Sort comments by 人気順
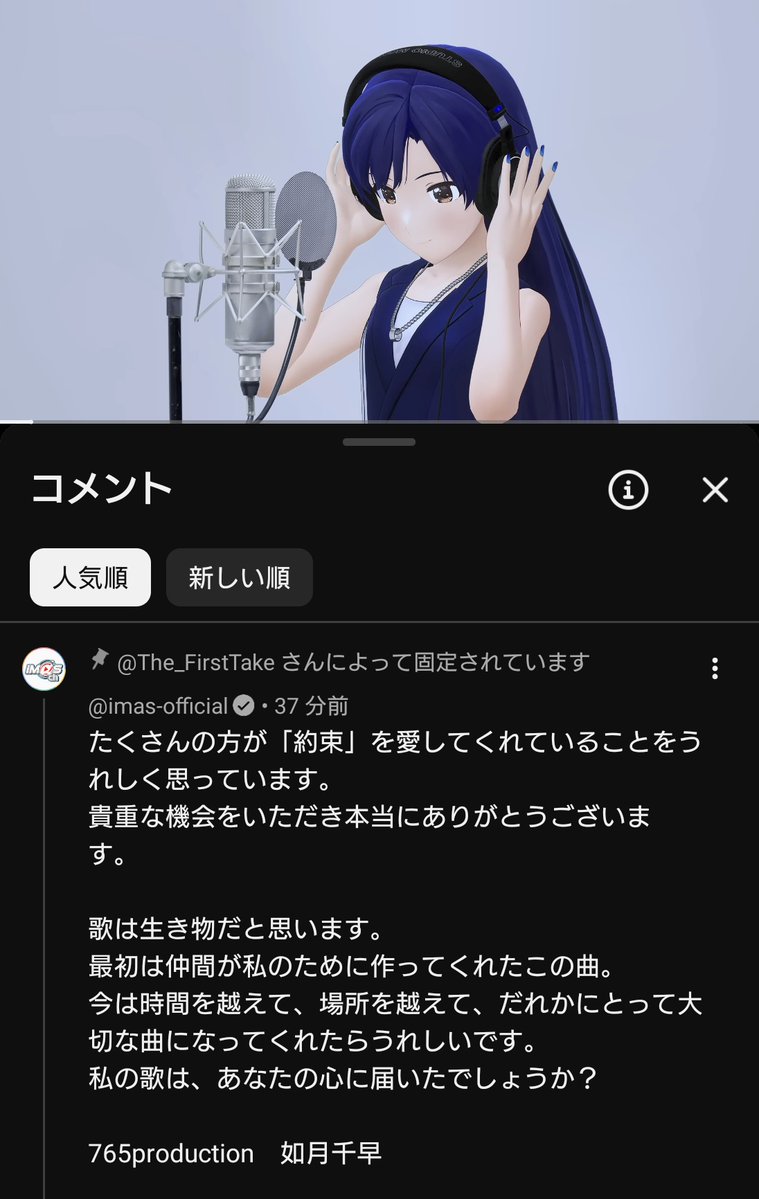The image size is (759, 1199). click(90, 578)
